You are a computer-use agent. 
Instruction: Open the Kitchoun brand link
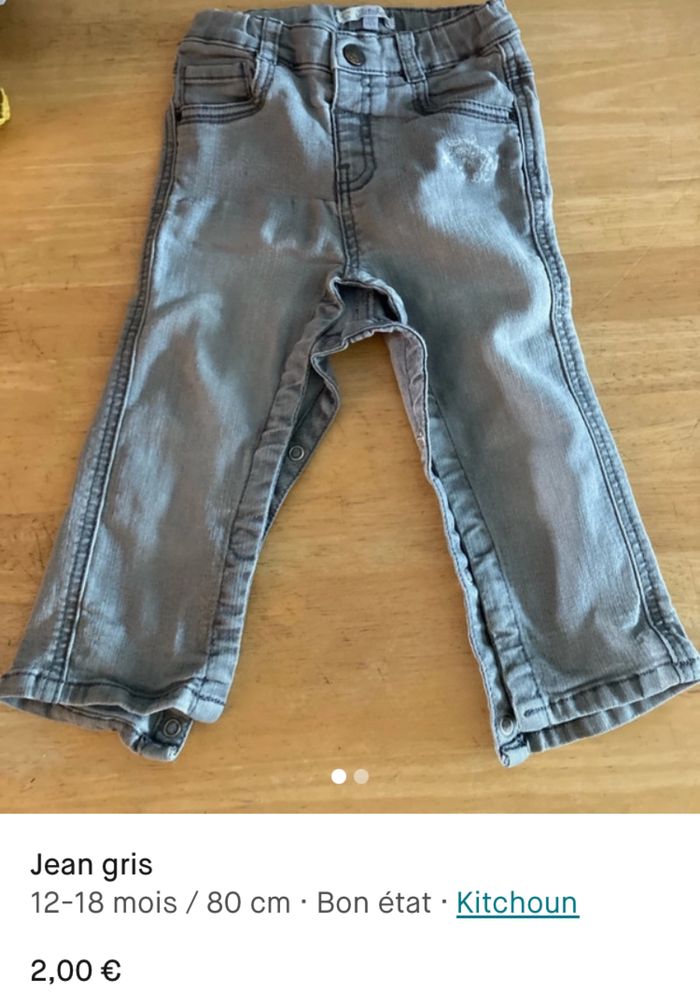(x=517, y=903)
